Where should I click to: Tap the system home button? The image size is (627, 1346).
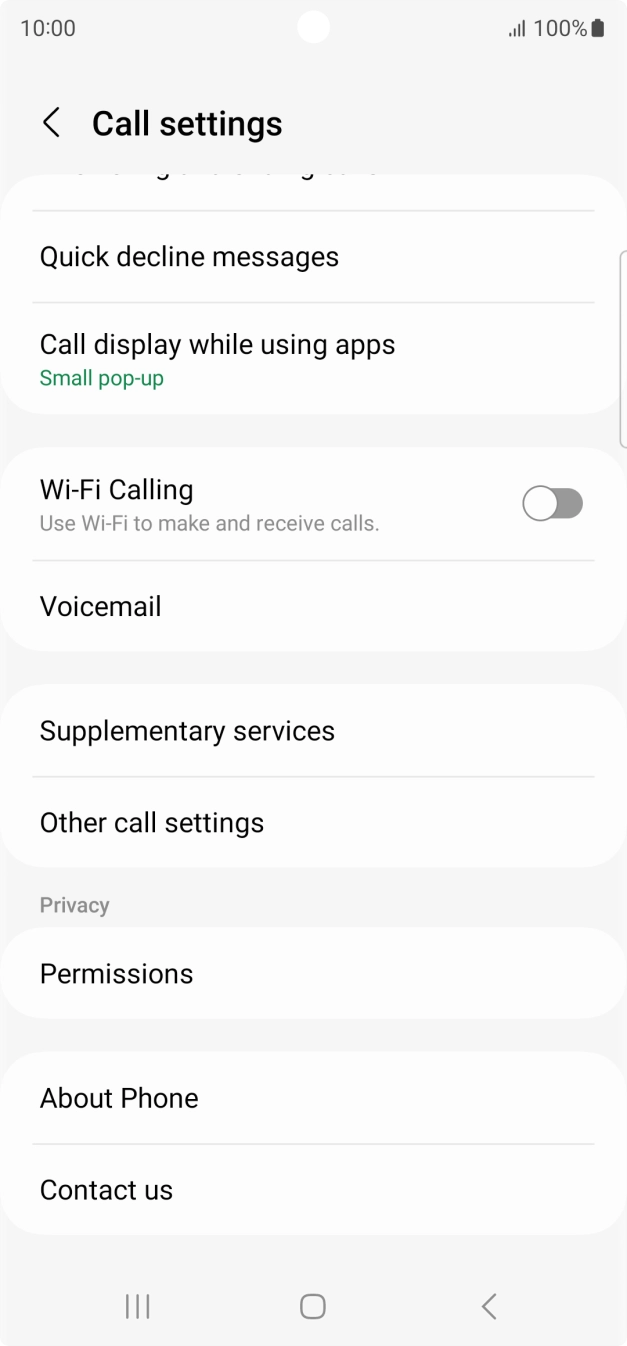click(313, 1306)
